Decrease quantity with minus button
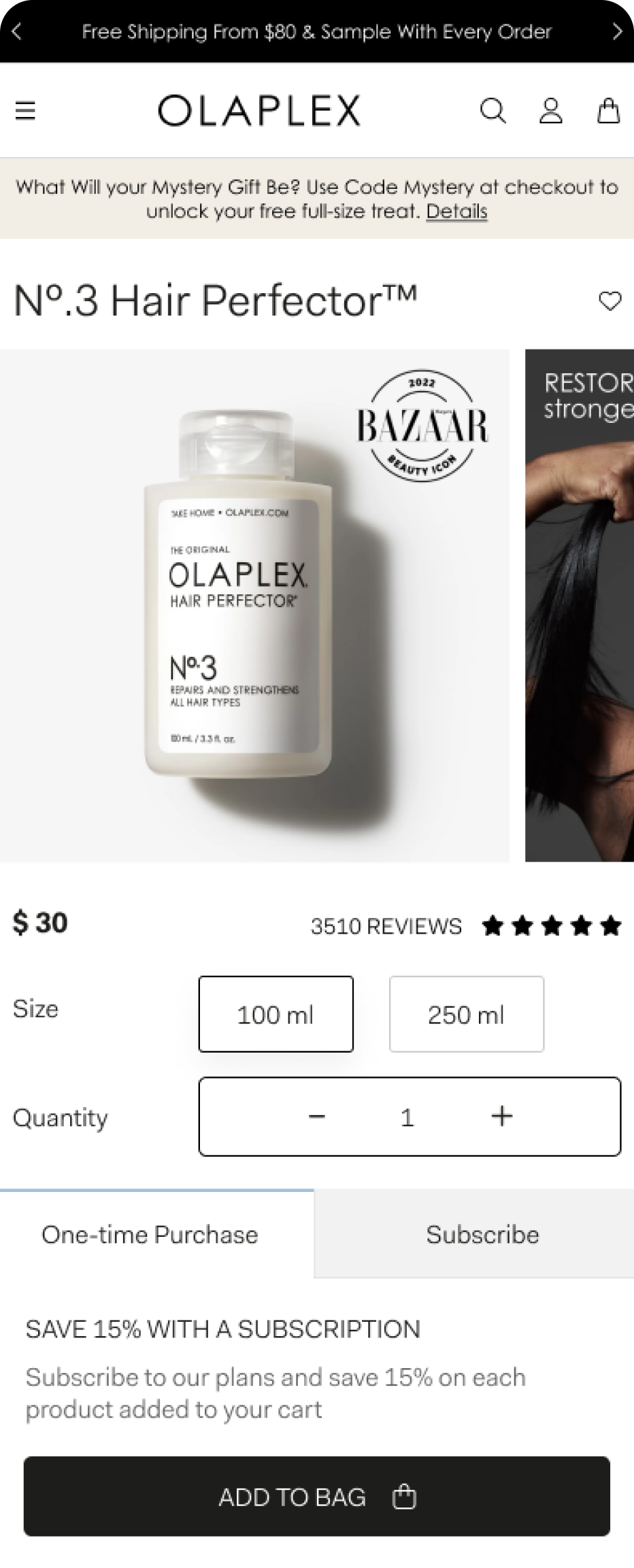The height and width of the screenshot is (1568, 634). coord(316,1116)
